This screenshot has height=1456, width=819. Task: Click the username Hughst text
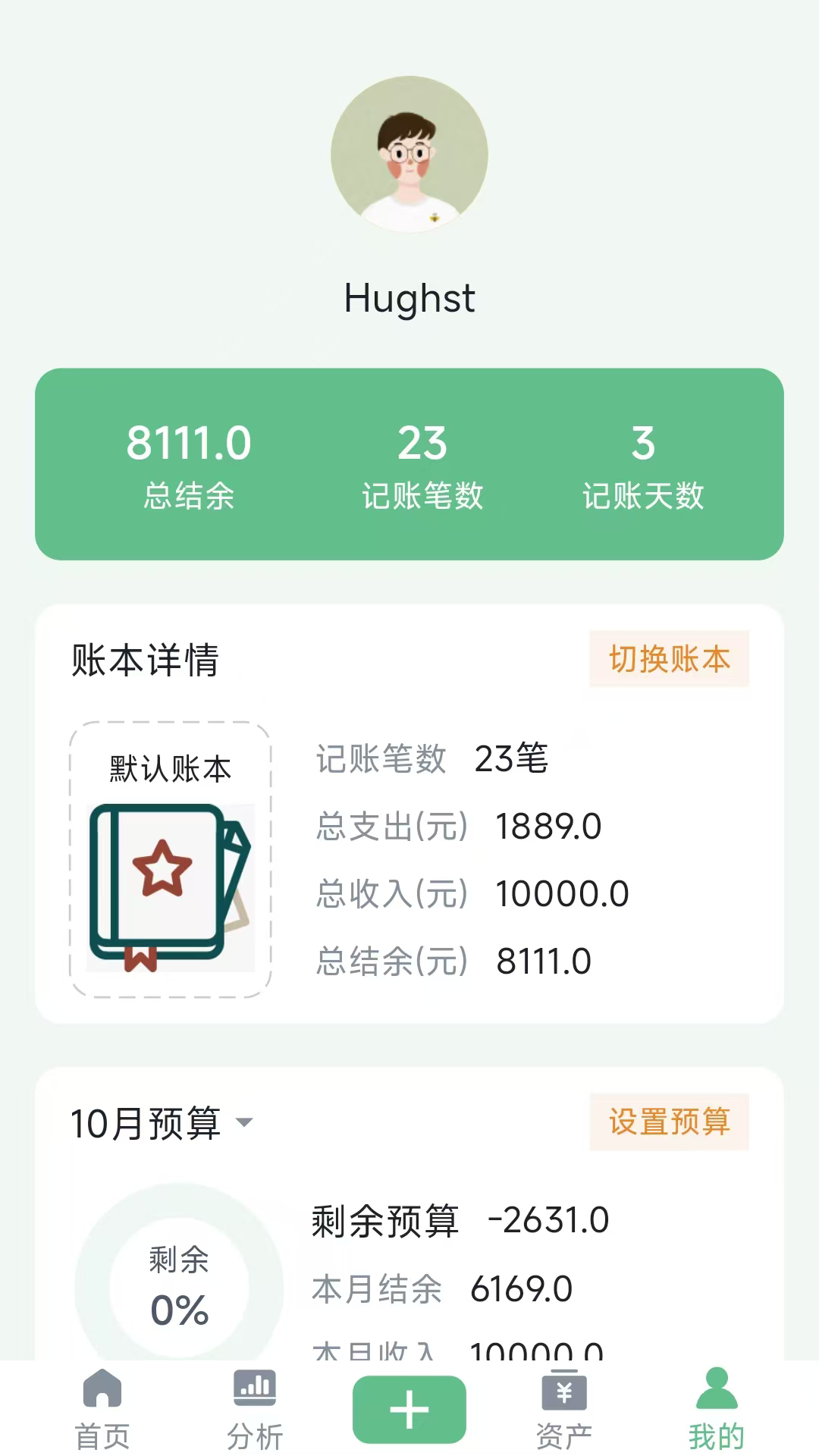[x=409, y=298]
